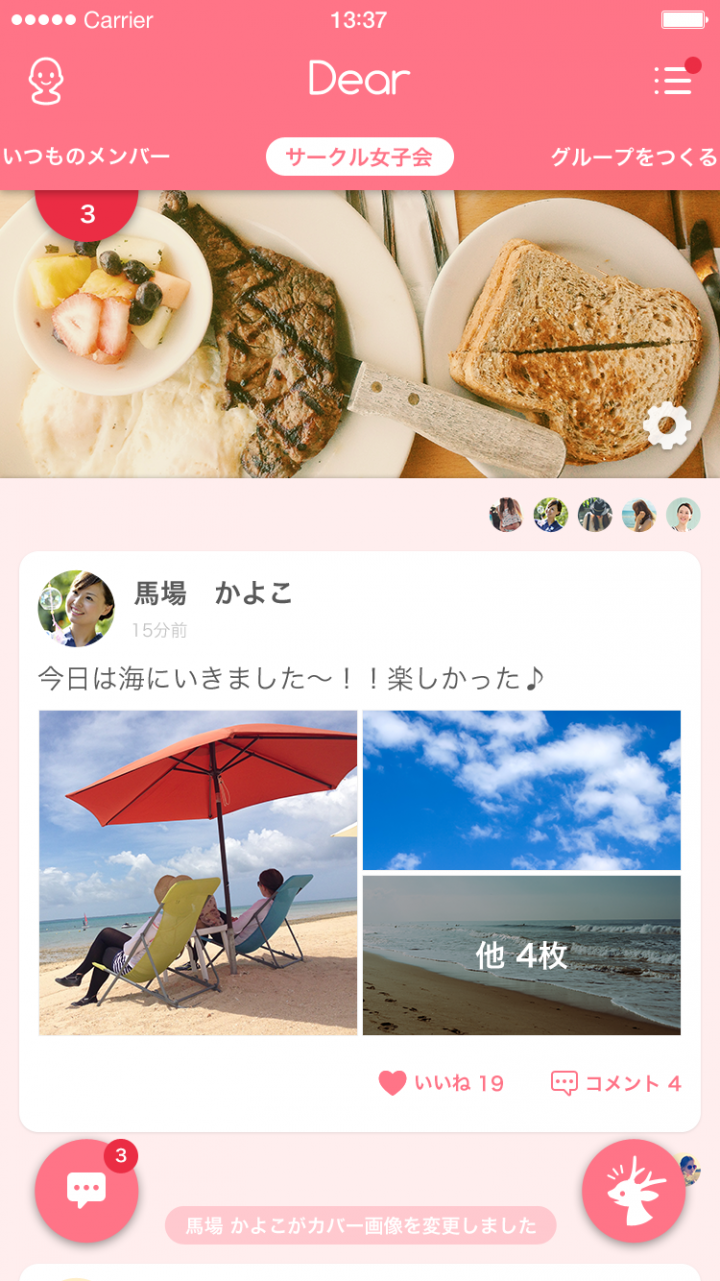The width and height of the screenshot is (720, 1281).
Task: Switch to the いつものメンバー tab
Action: [88, 156]
